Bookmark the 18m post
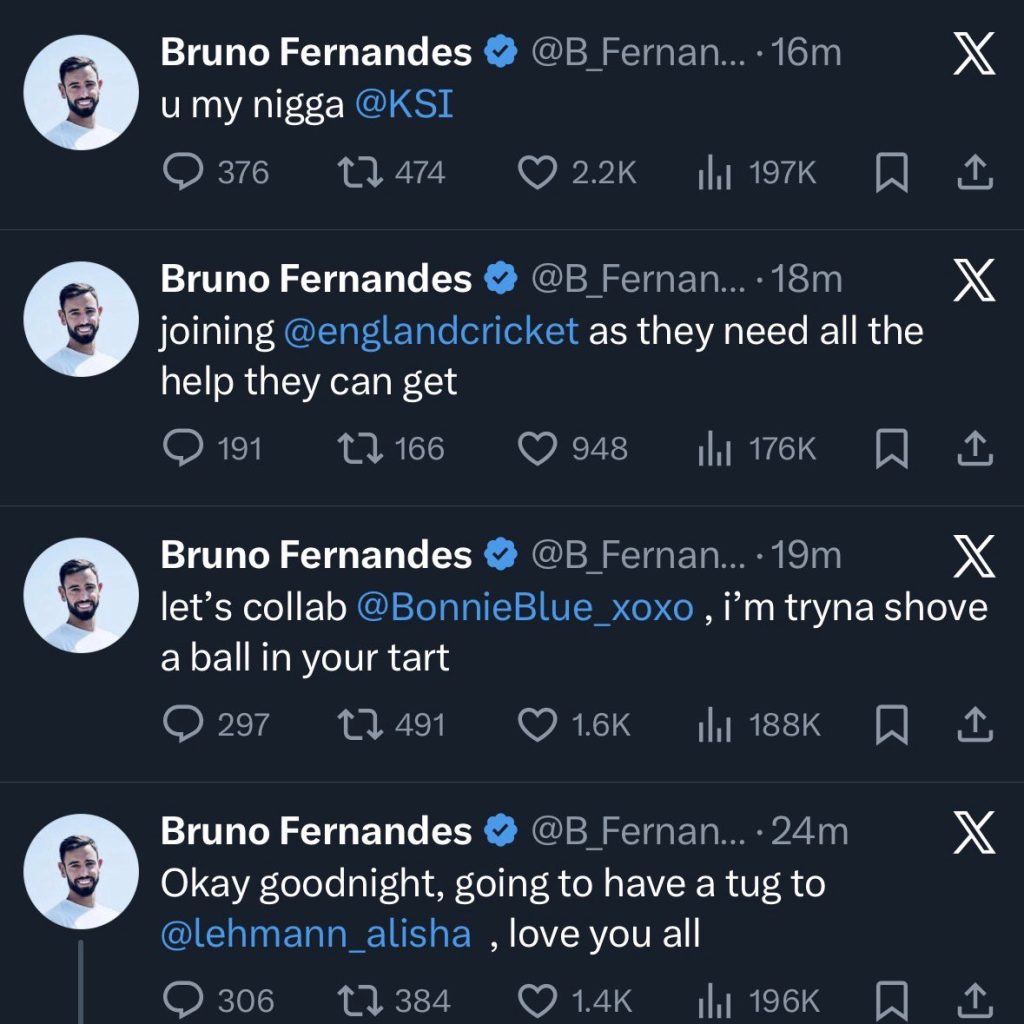 coord(890,450)
